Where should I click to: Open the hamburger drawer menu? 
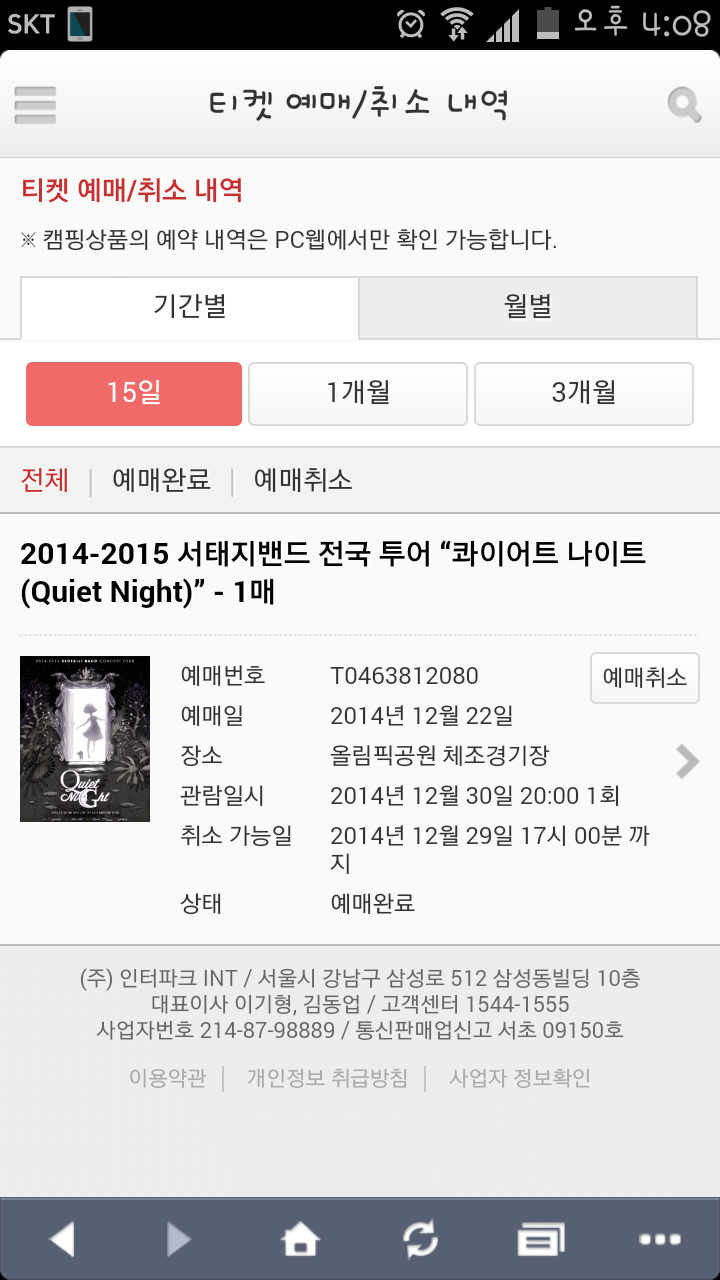[x=35, y=104]
